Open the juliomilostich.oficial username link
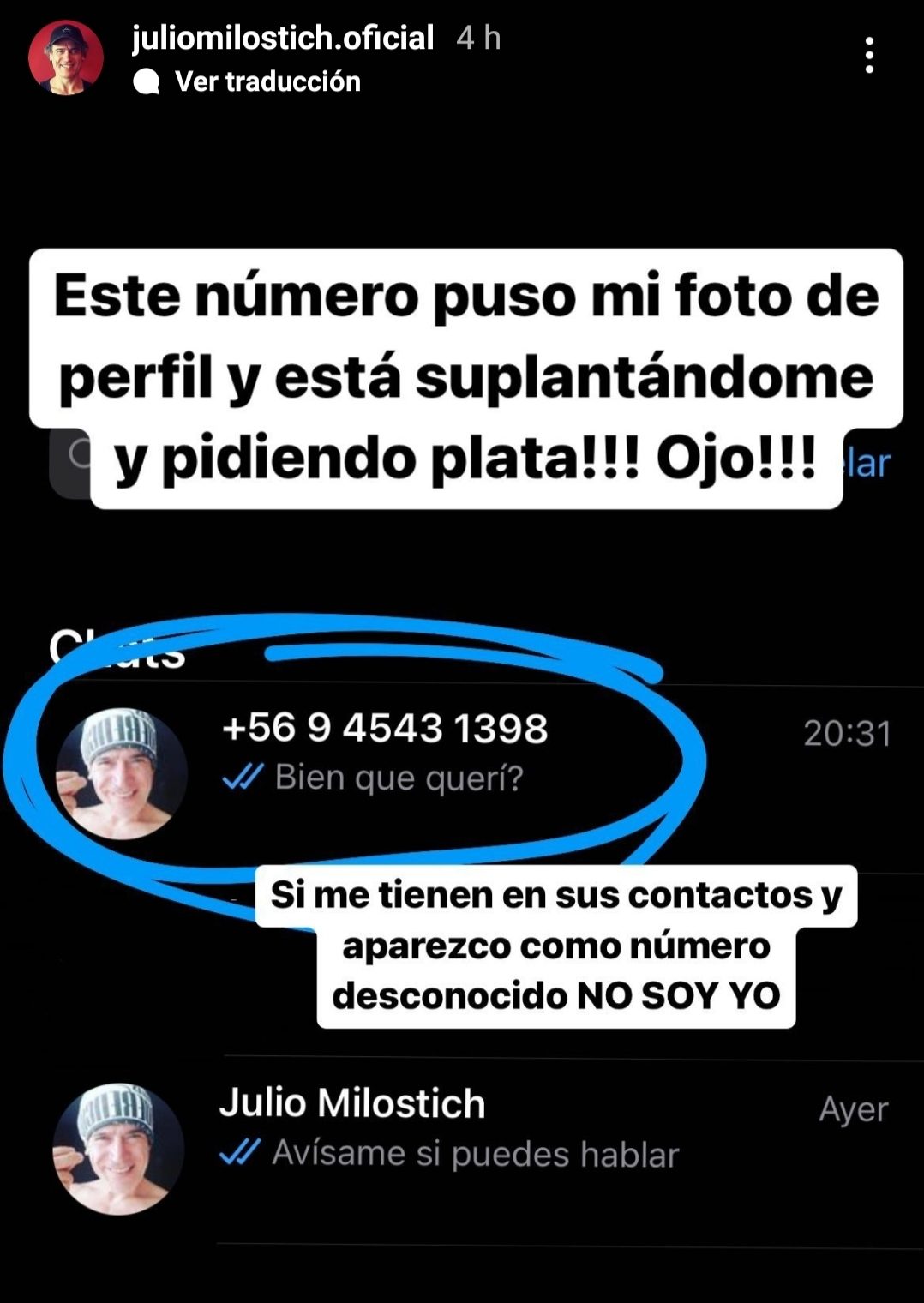This screenshot has width=924, height=1303. coord(283,38)
